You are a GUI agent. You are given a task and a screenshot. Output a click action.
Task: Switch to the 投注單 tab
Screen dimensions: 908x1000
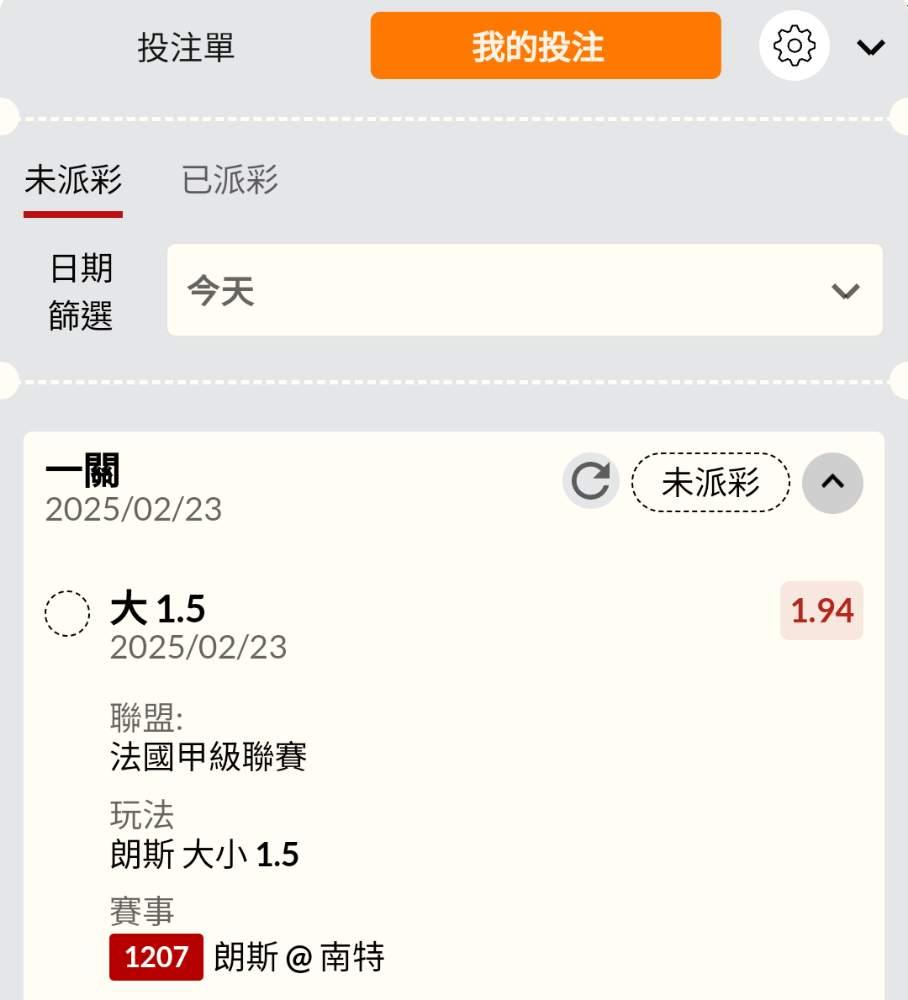pos(186,48)
